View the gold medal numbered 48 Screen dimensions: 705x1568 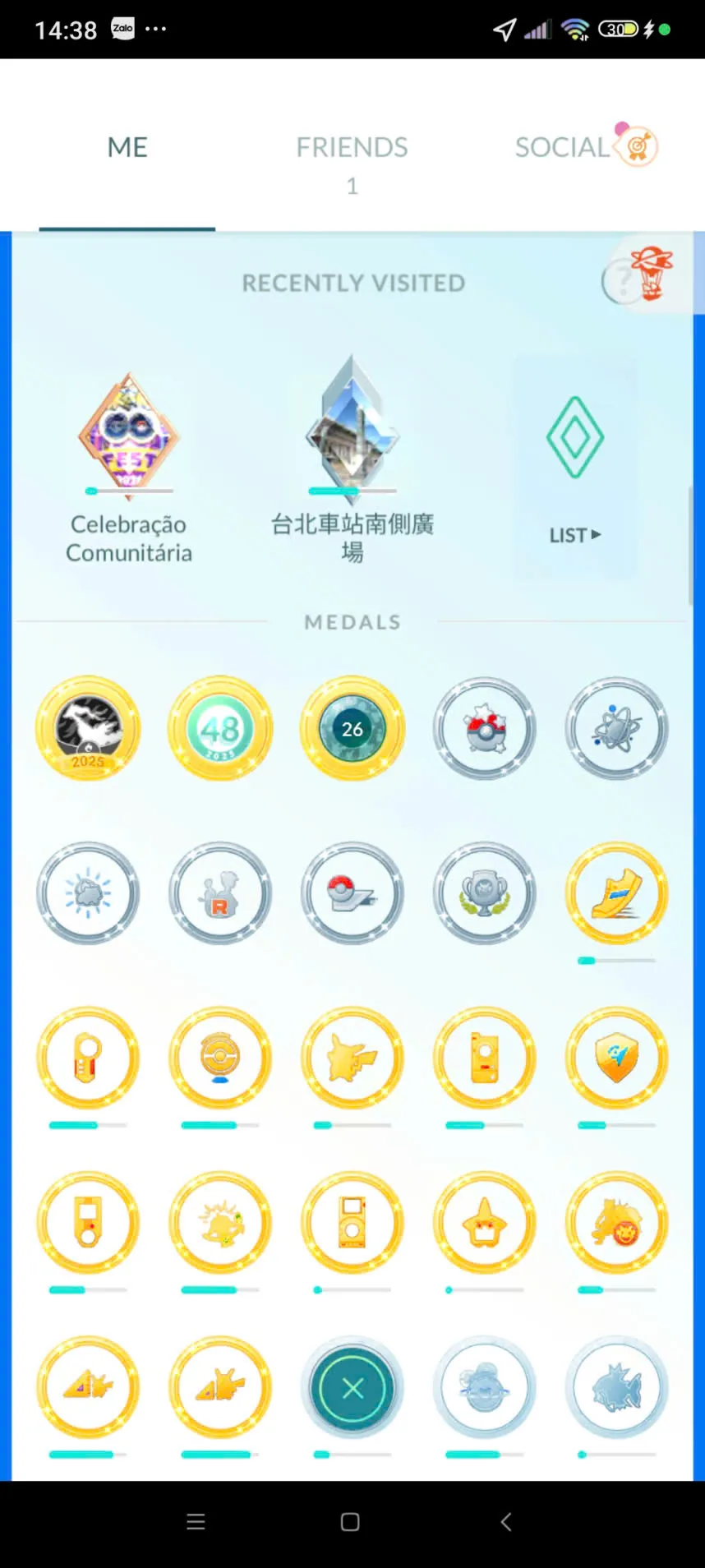pos(220,729)
